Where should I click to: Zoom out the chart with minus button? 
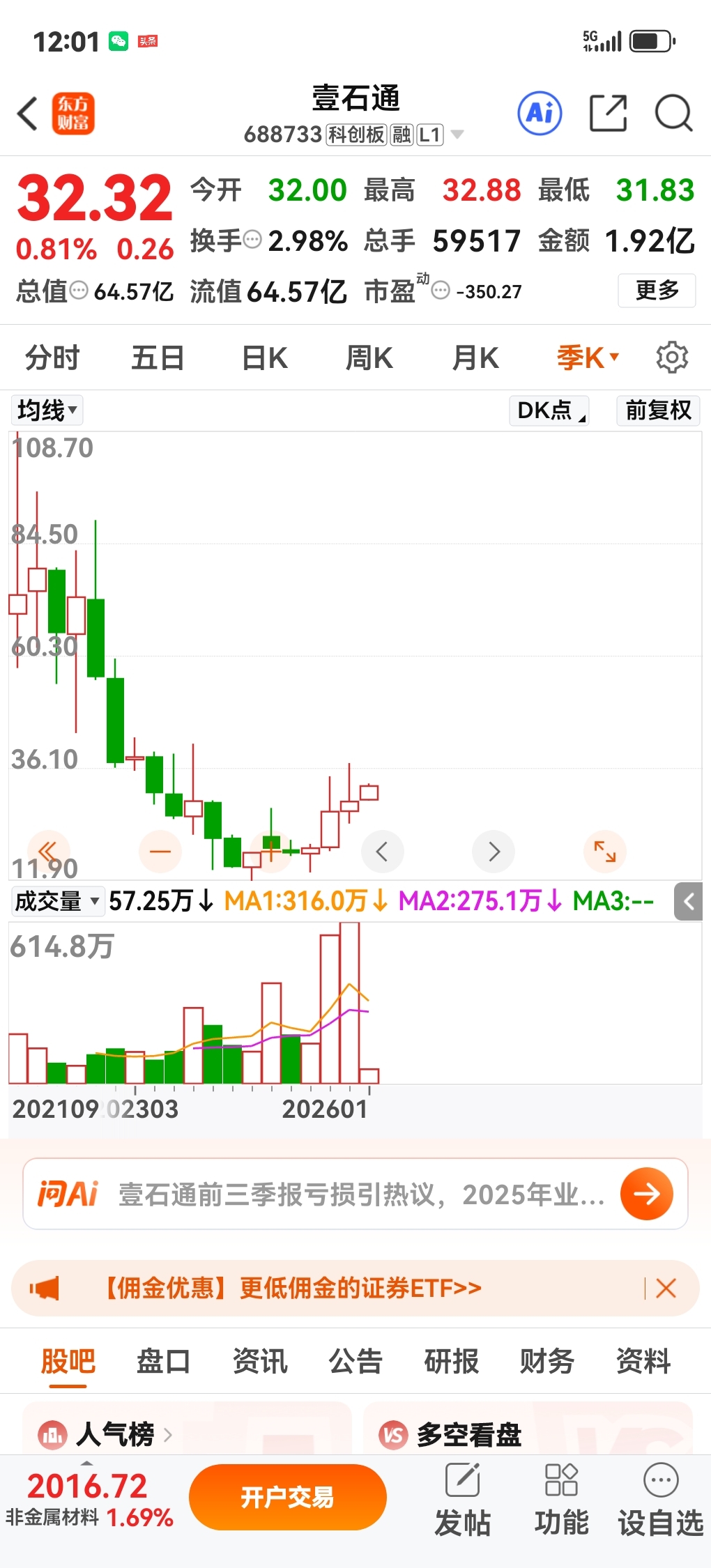pos(160,851)
